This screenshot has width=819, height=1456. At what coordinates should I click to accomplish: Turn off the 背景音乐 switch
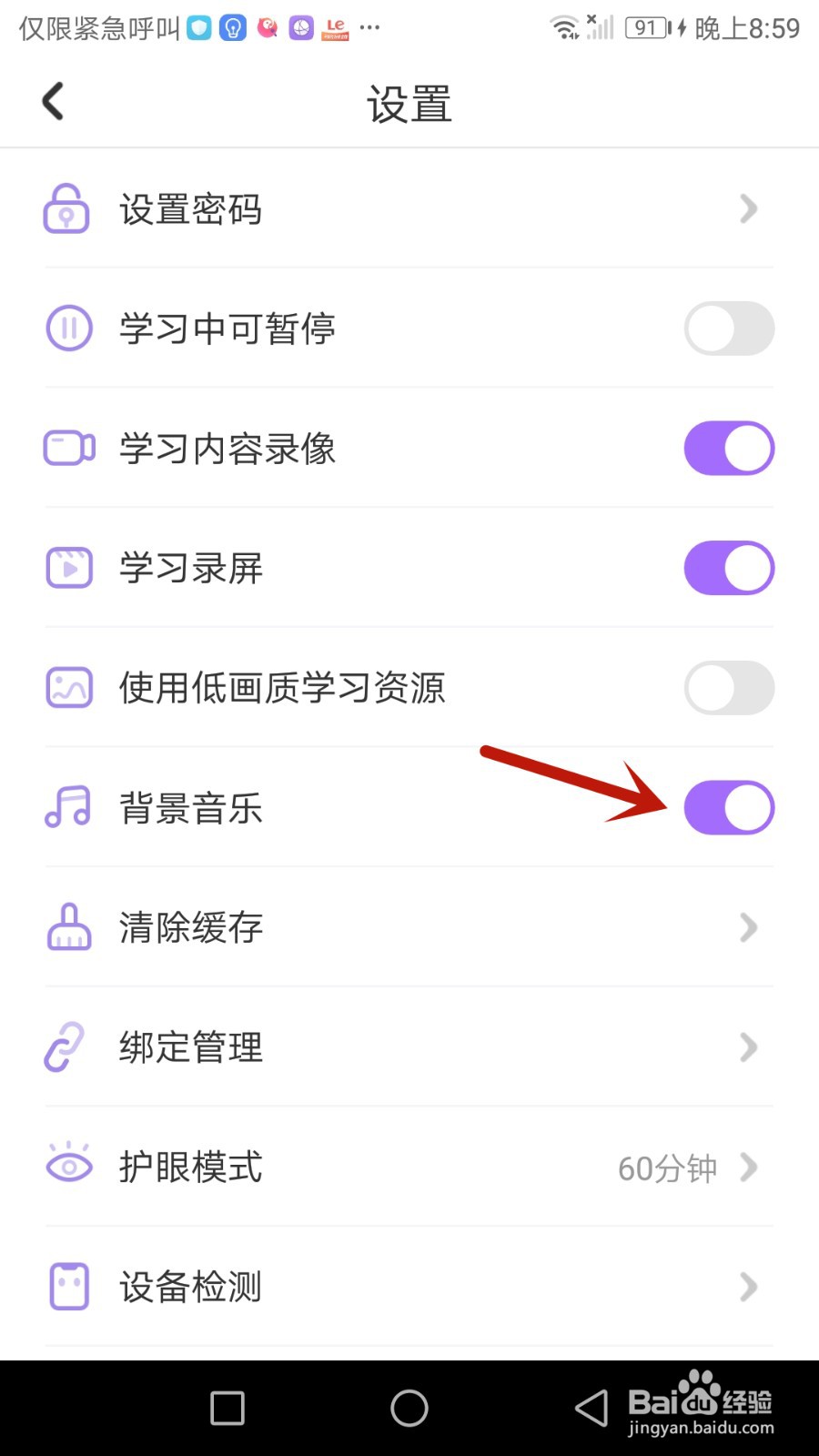[729, 806]
